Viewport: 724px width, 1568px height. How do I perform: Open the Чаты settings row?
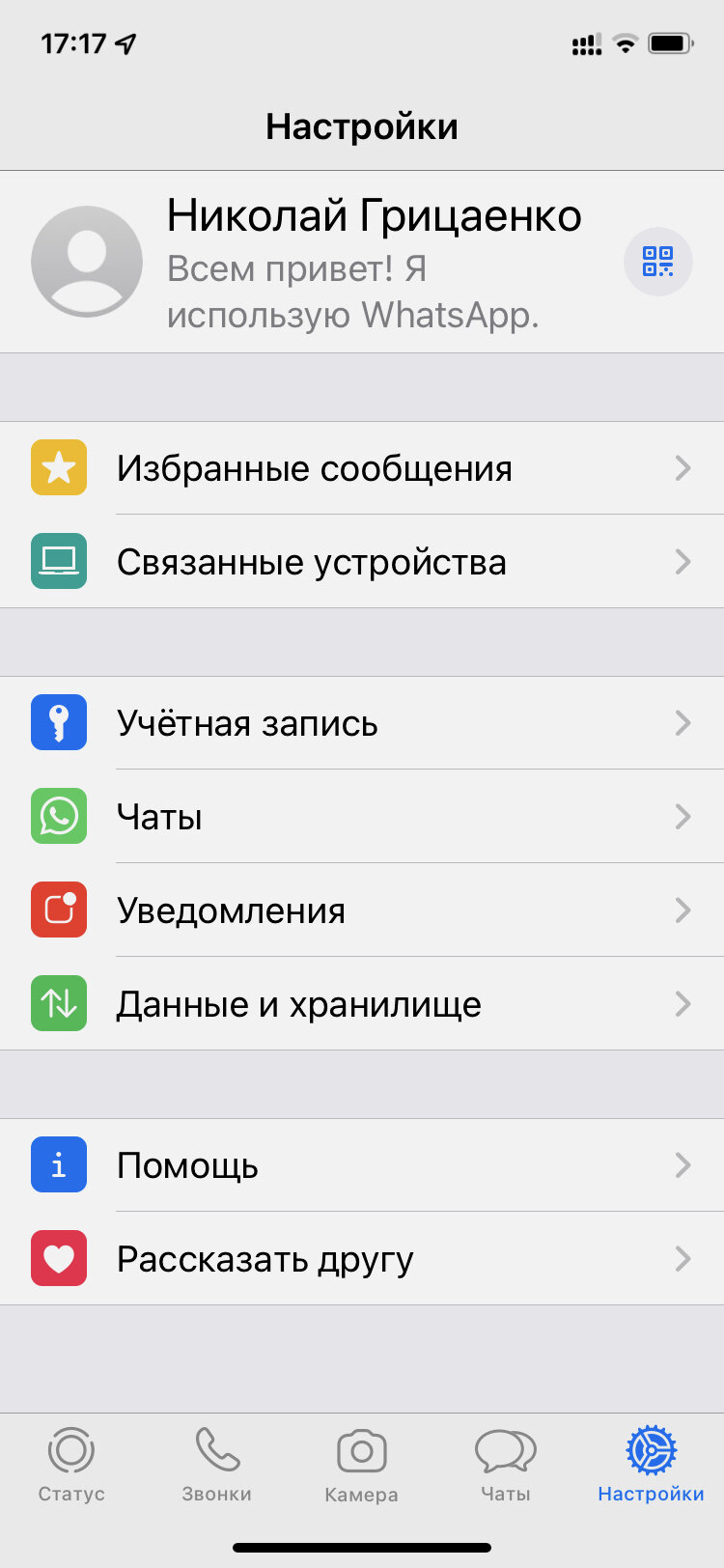click(x=362, y=817)
